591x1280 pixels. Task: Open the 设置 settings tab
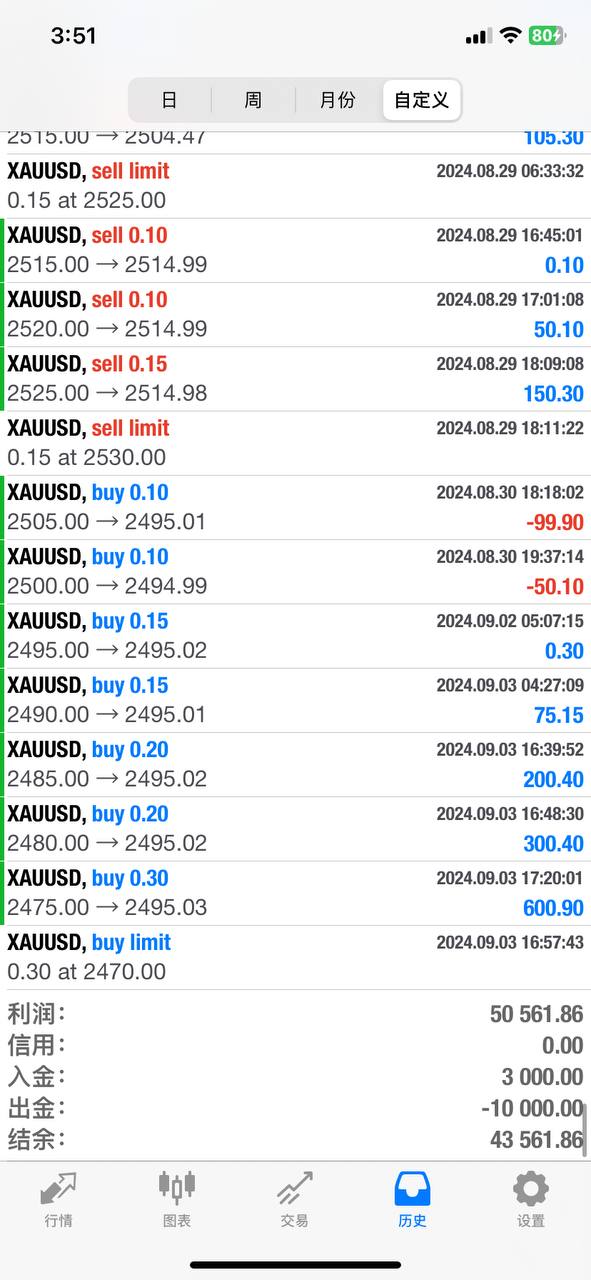point(531,1199)
